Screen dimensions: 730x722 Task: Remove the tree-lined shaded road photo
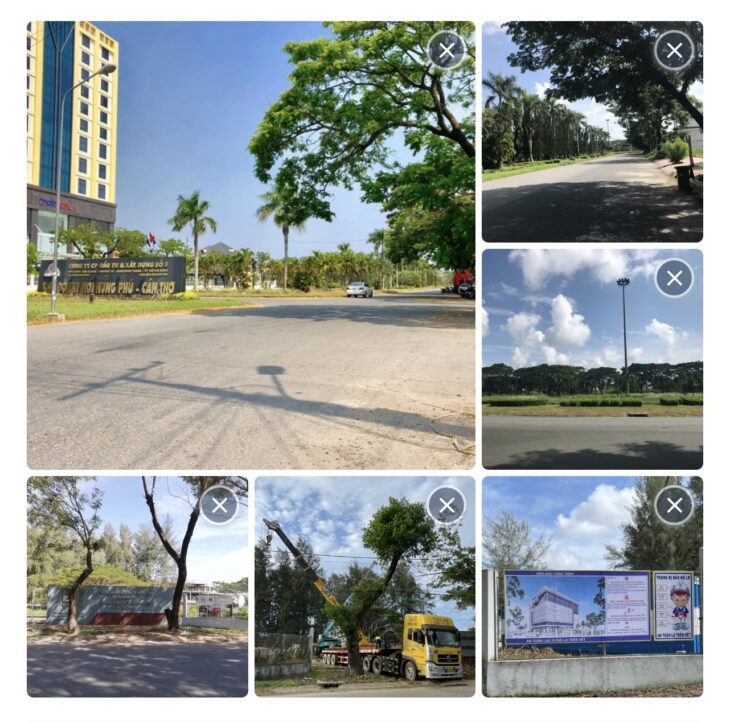click(674, 50)
